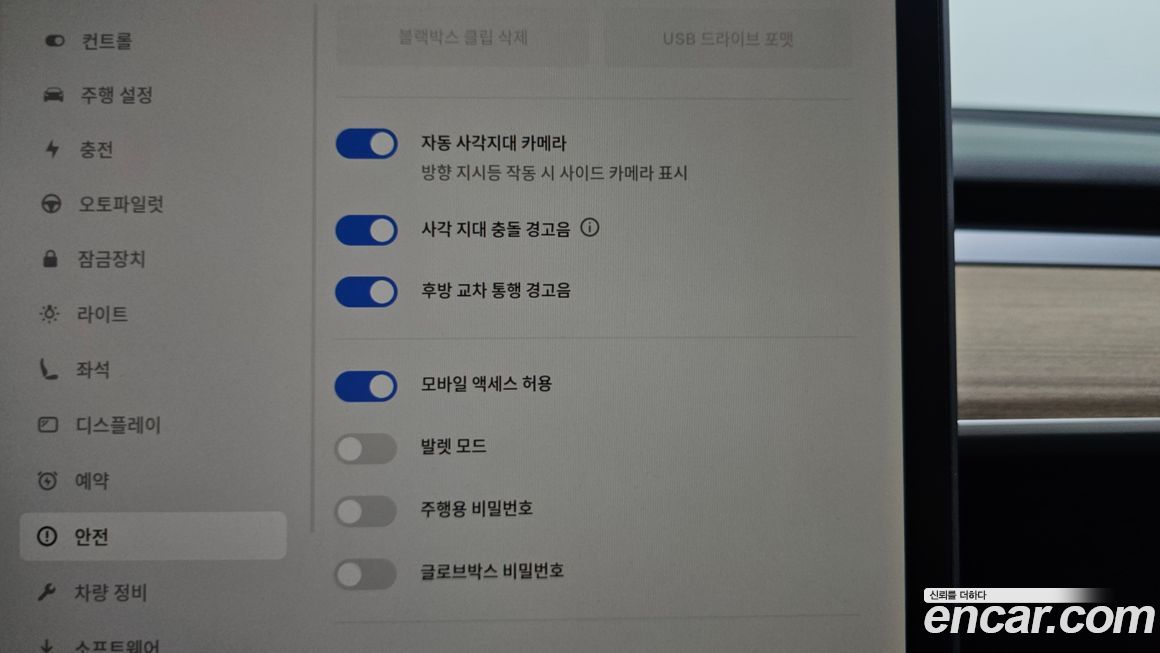Enable 발렛 모드
This screenshot has width=1160, height=653.
(x=366, y=449)
